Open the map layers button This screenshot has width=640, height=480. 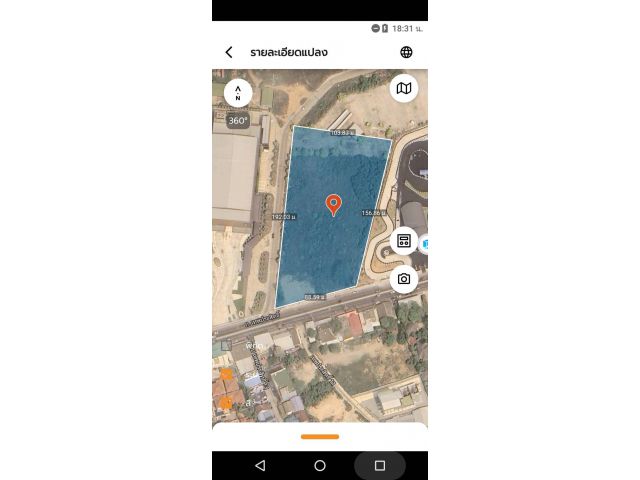click(404, 88)
